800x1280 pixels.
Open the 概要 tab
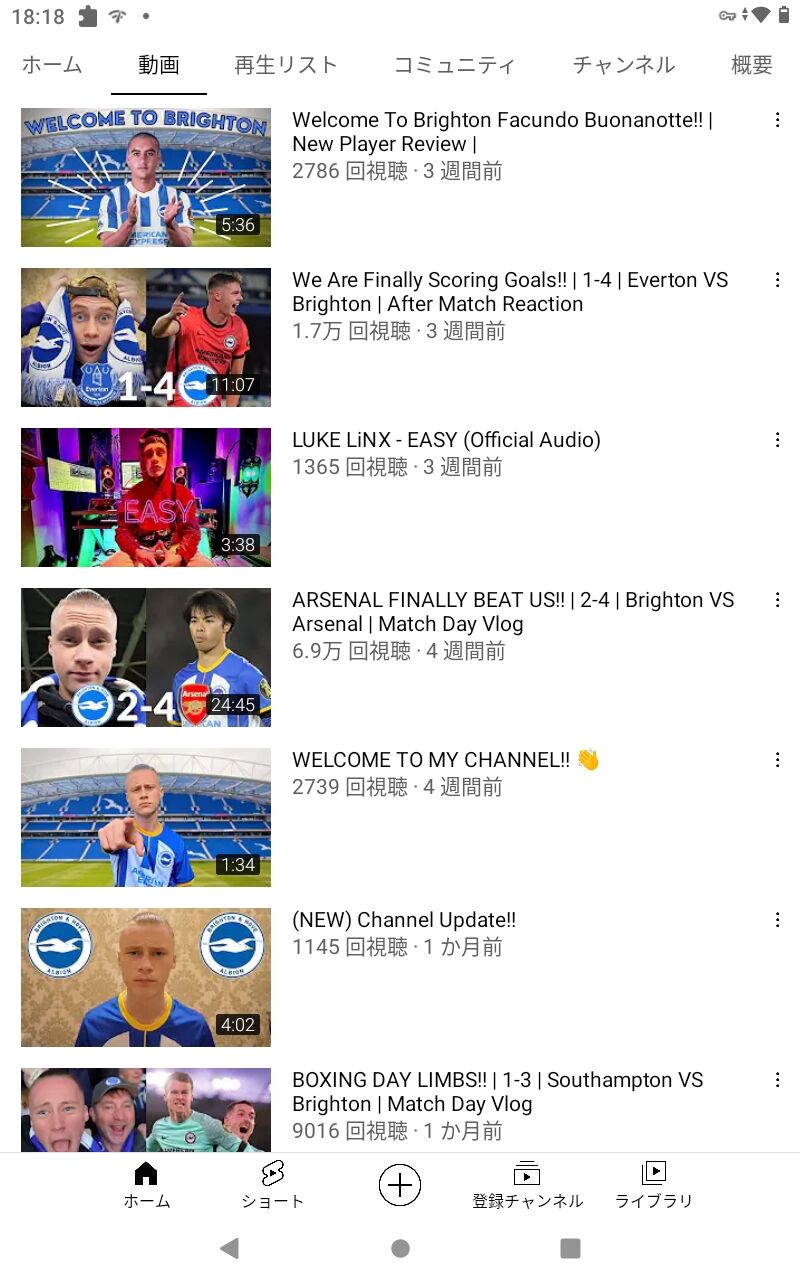(752, 66)
